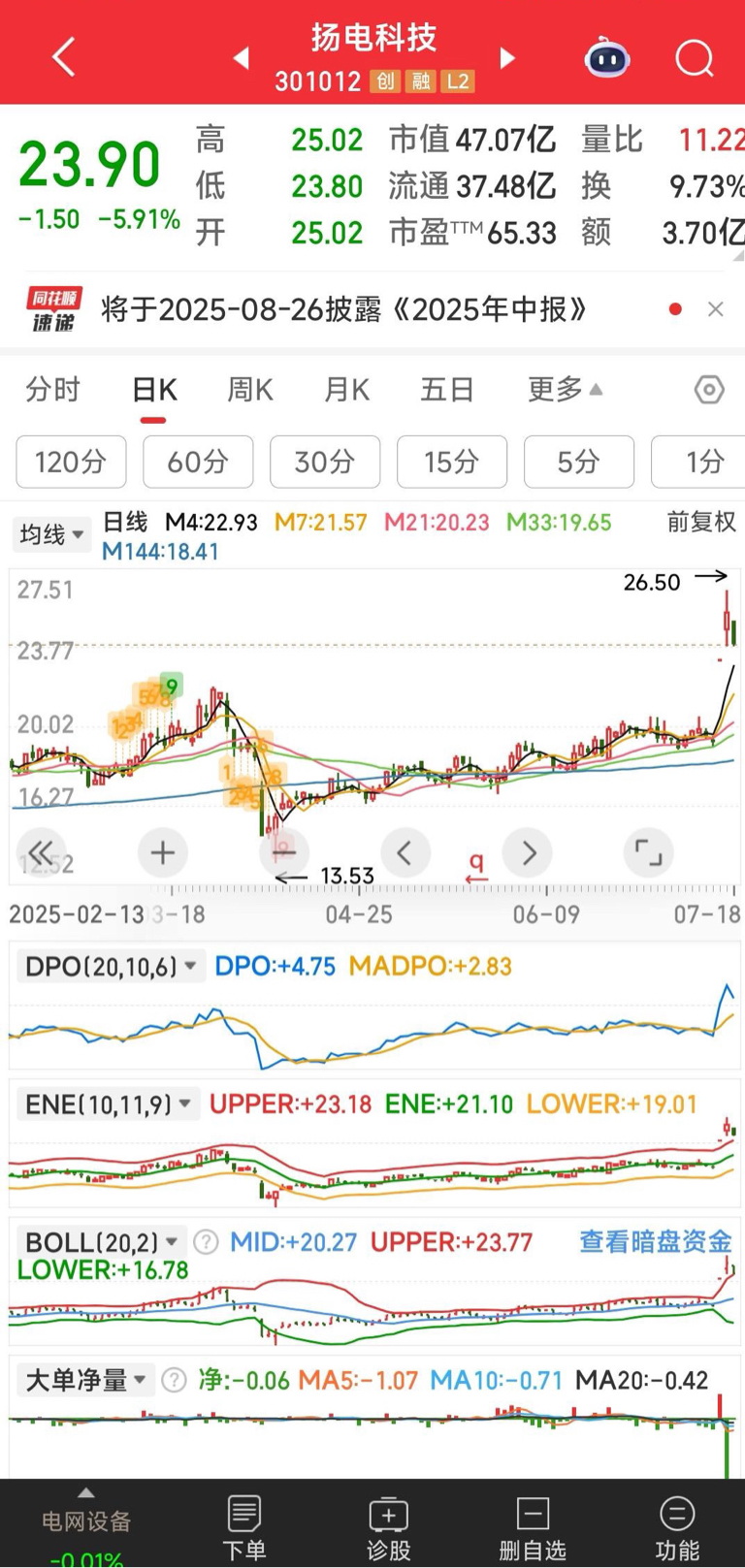Switch to the previous stock

[x=242, y=58]
